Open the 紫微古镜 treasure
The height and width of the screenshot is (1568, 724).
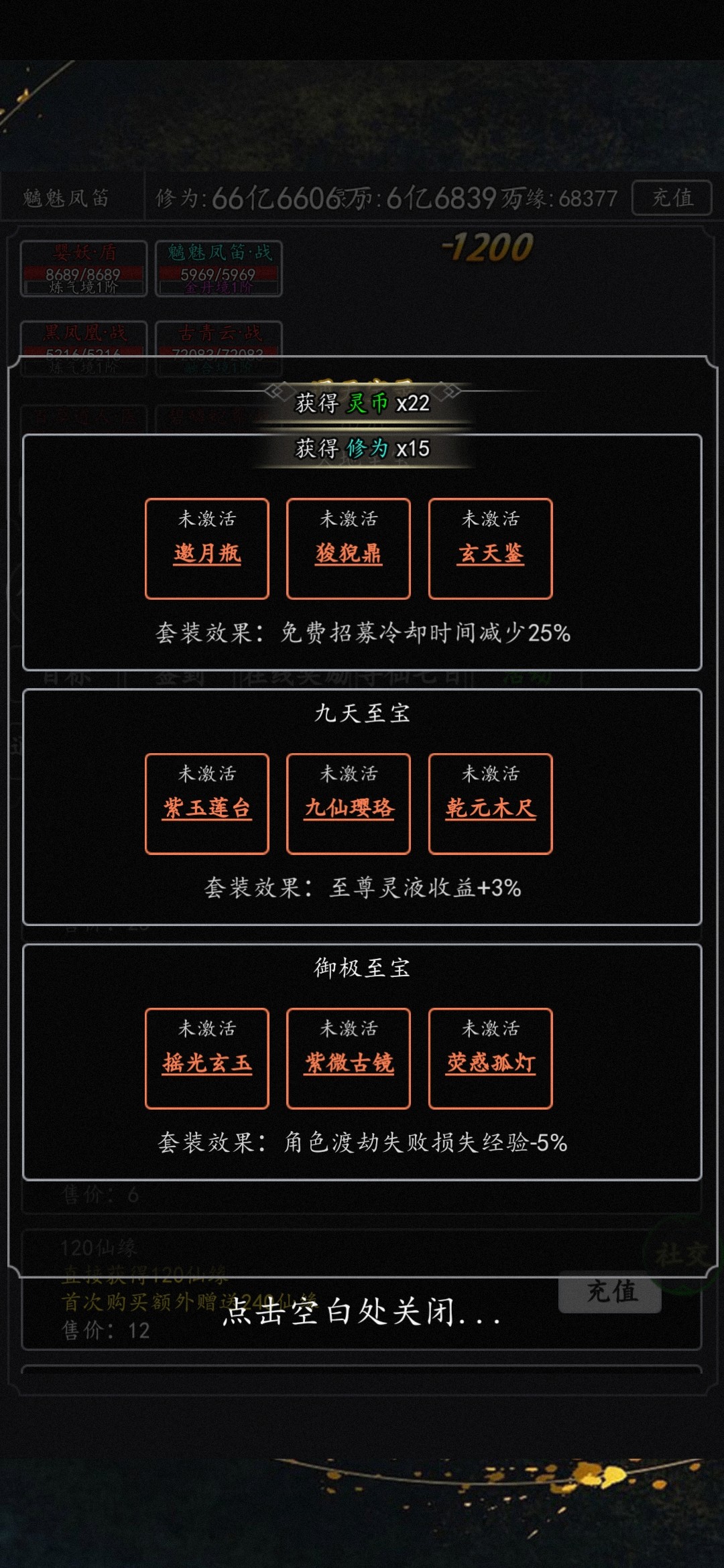[348, 1062]
